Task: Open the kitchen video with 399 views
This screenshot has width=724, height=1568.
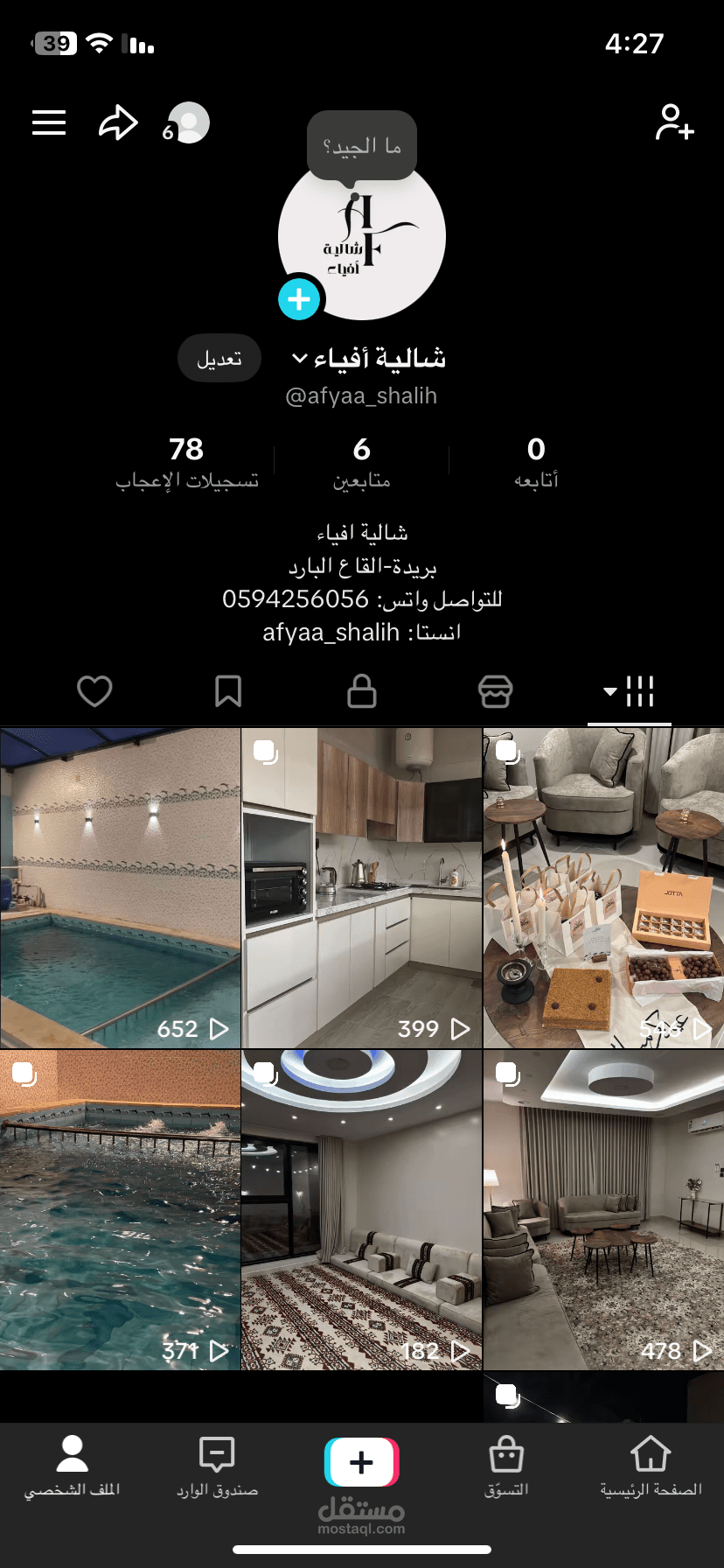Action: pos(362,888)
